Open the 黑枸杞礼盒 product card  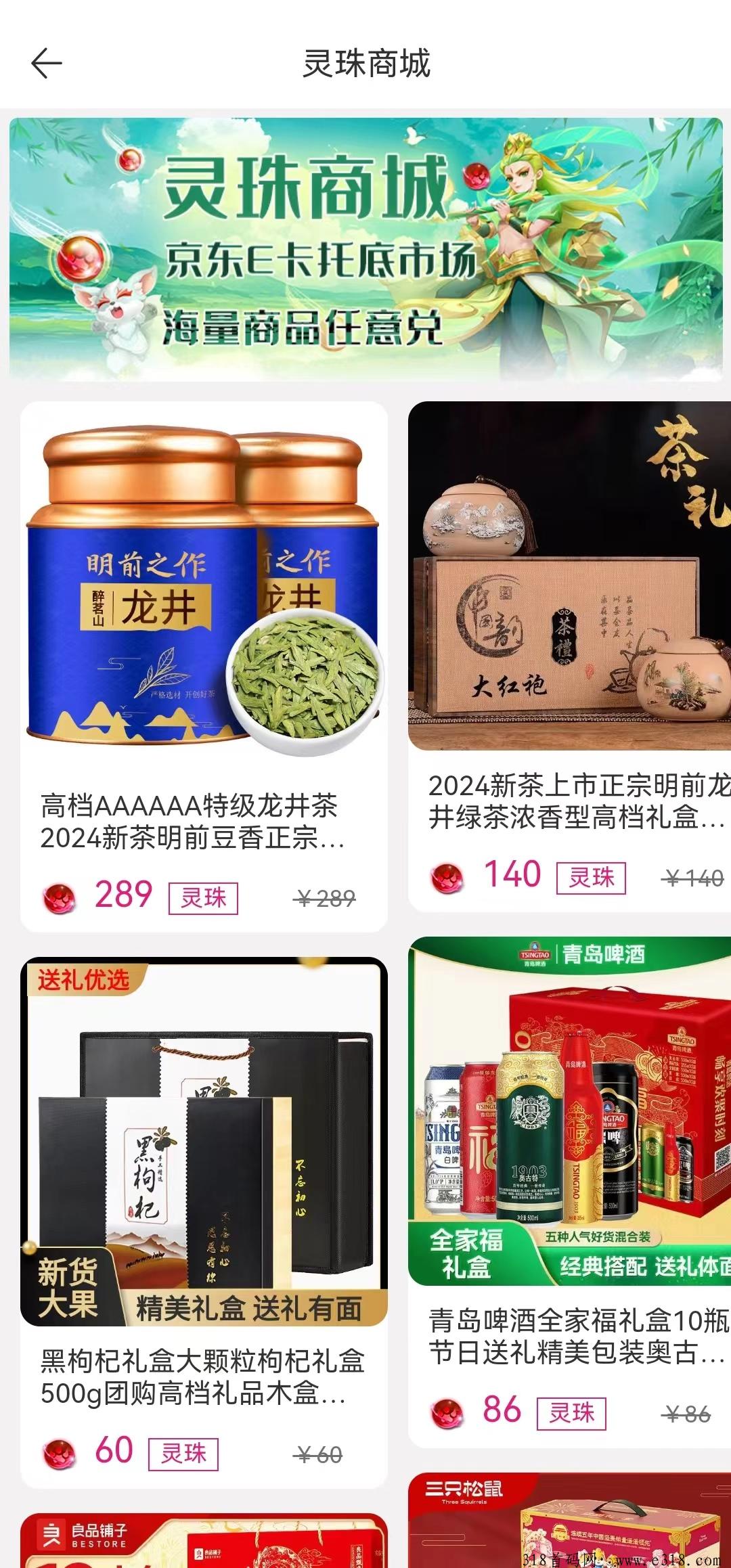pos(203,1222)
